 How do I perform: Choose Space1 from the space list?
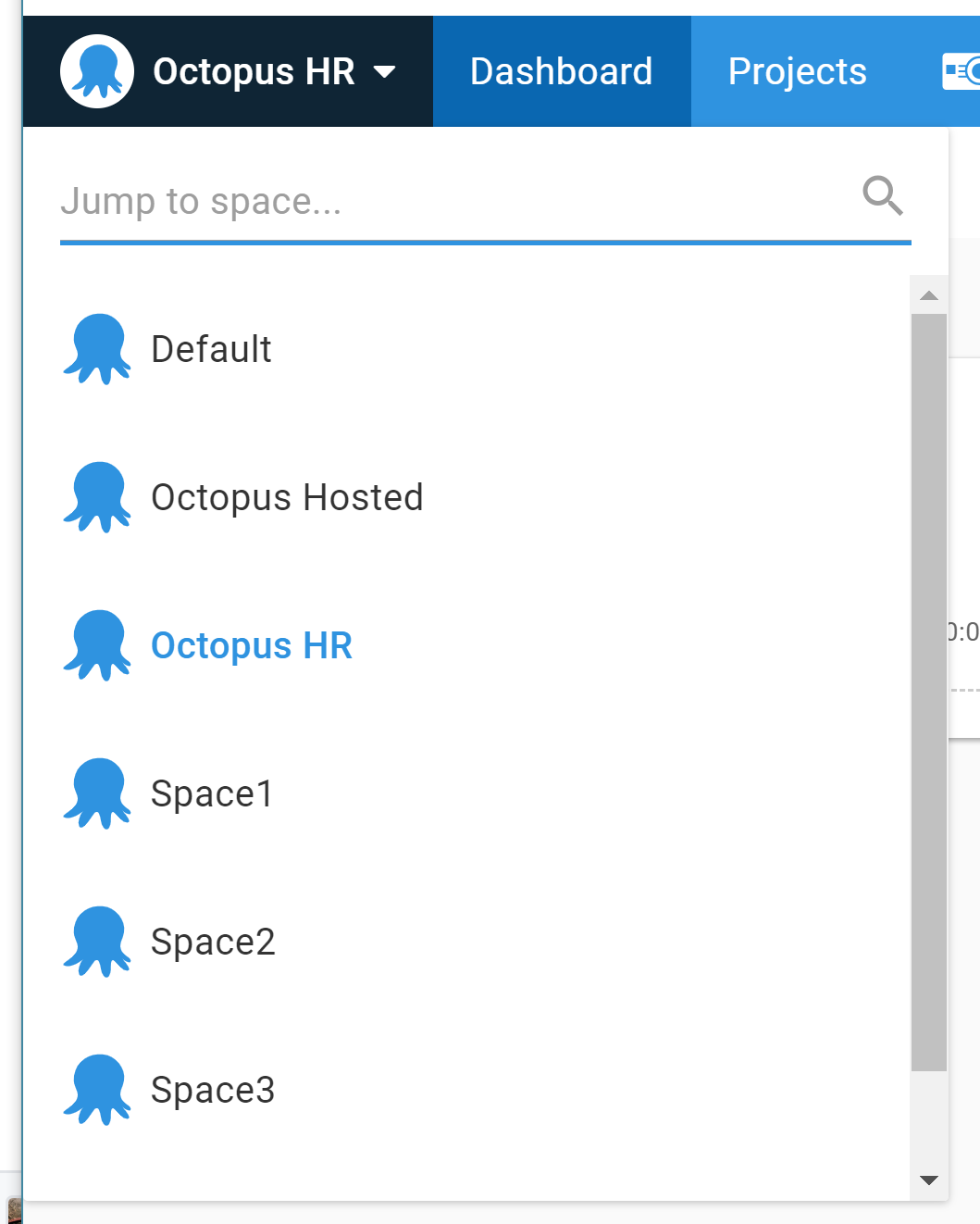click(211, 793)
